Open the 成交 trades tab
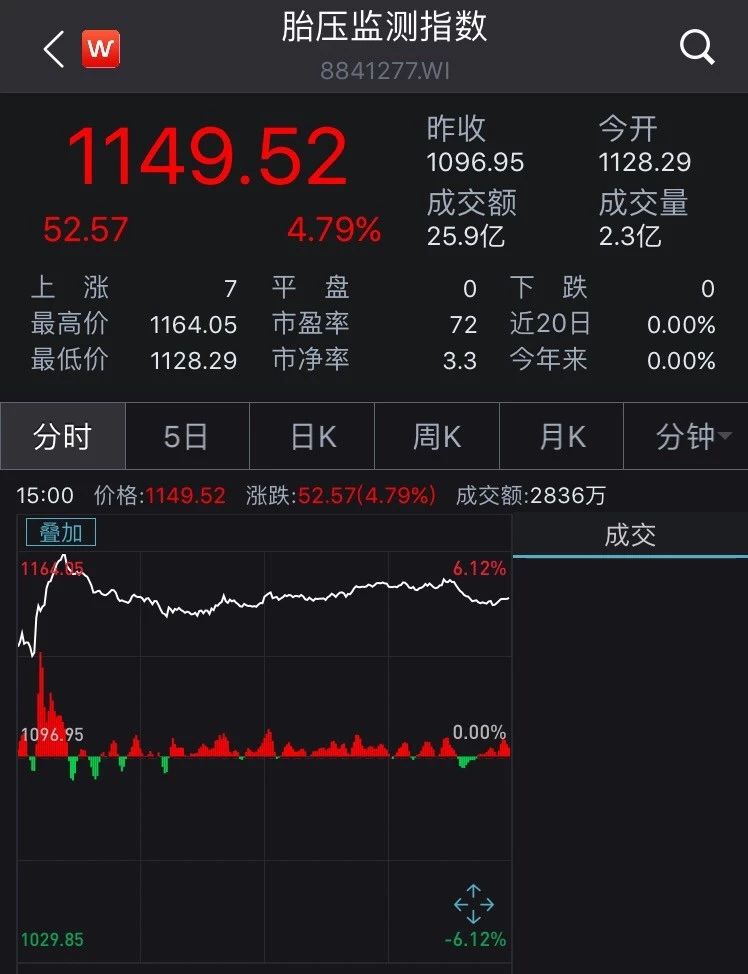748x974 pixels. 630,535
